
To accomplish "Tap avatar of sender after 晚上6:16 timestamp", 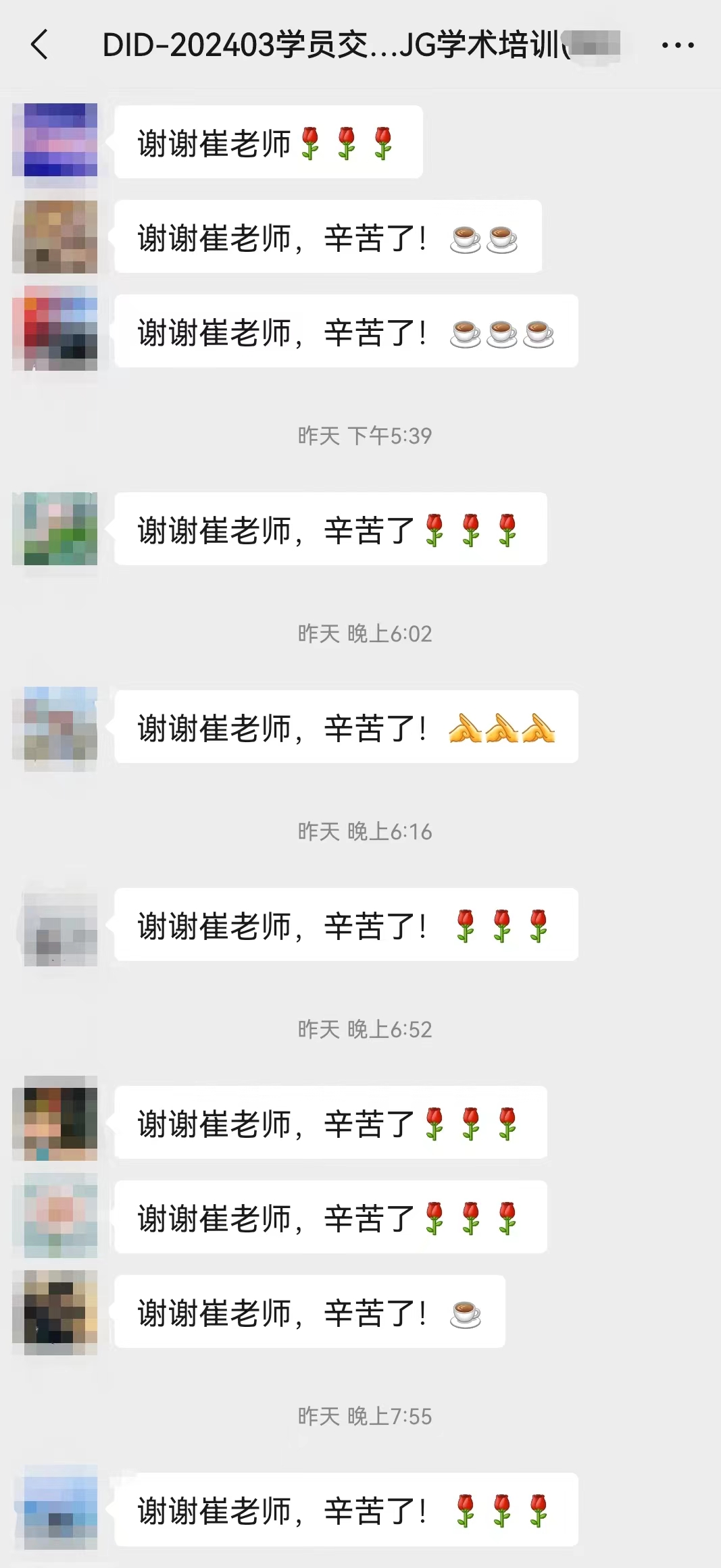I will click(x=55, y=925).
